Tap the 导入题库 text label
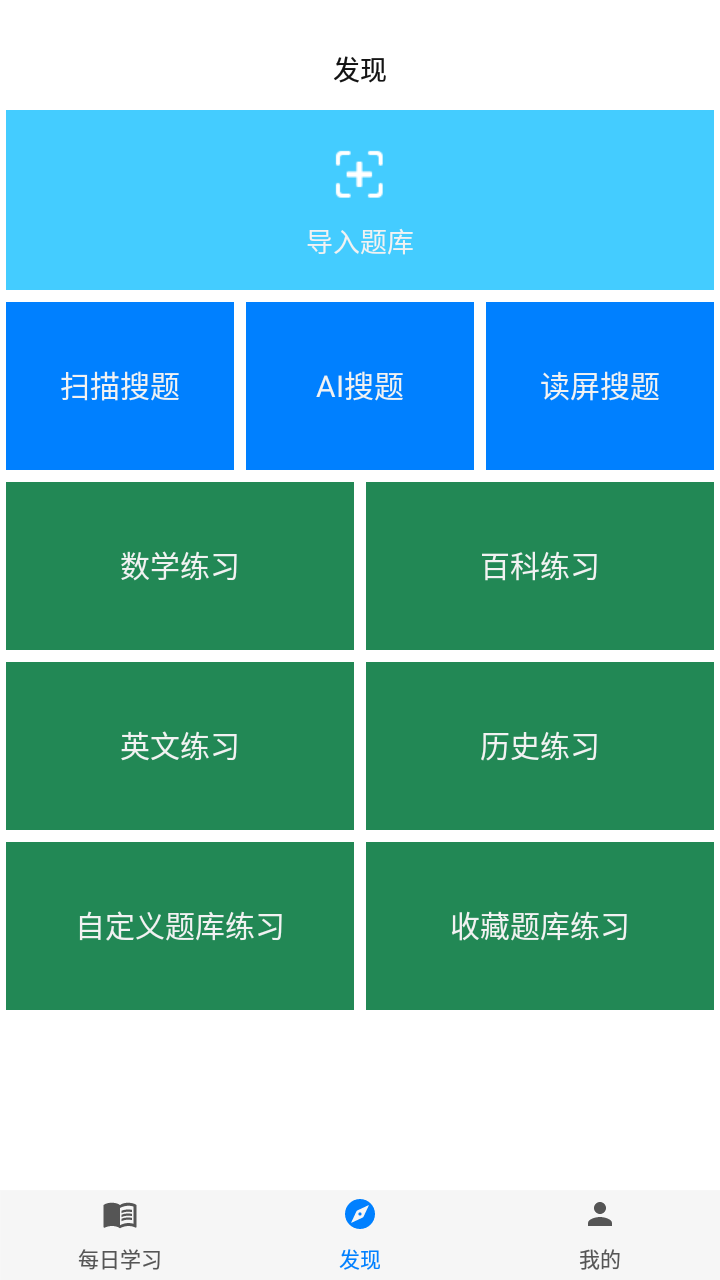 click(360, 240)
